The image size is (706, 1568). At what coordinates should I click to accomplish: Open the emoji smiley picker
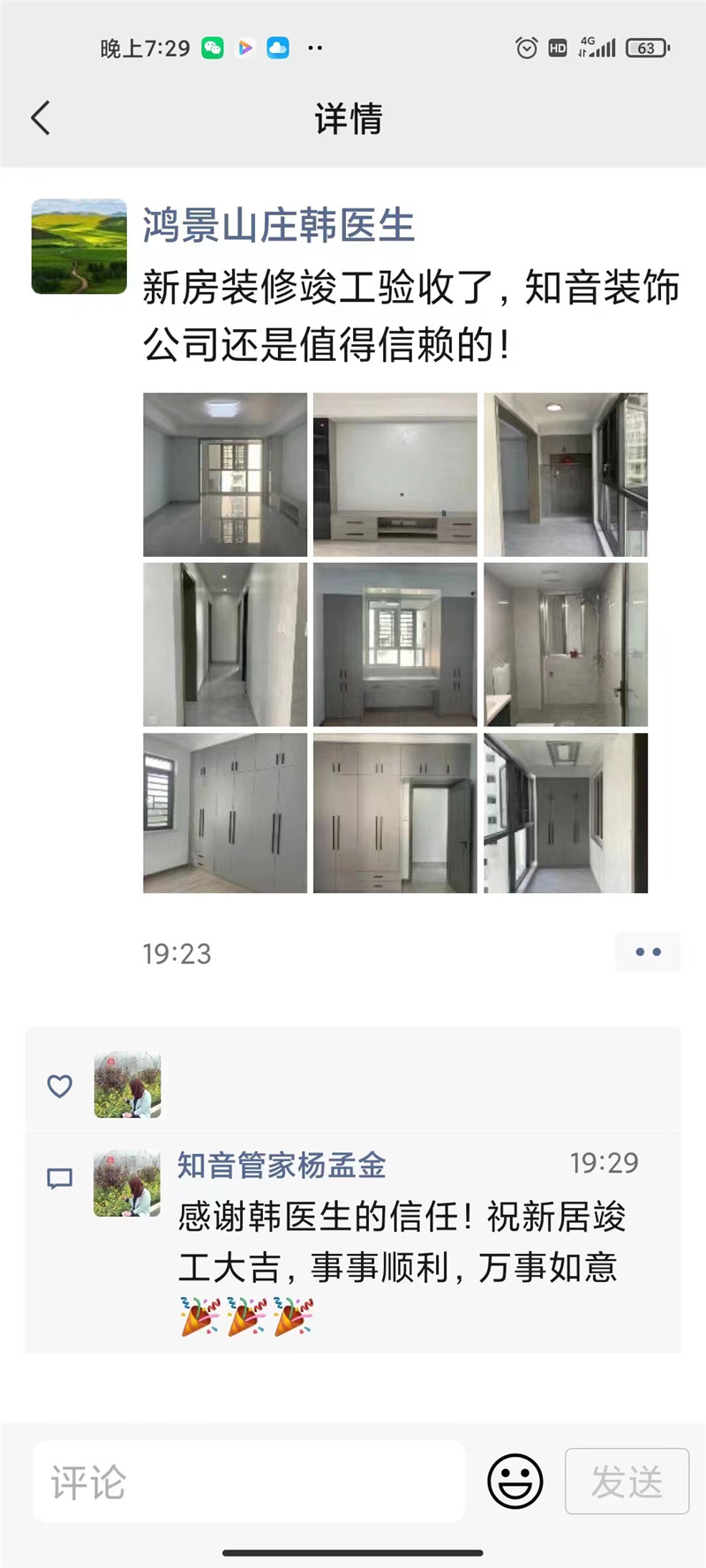pos(514,1482)
